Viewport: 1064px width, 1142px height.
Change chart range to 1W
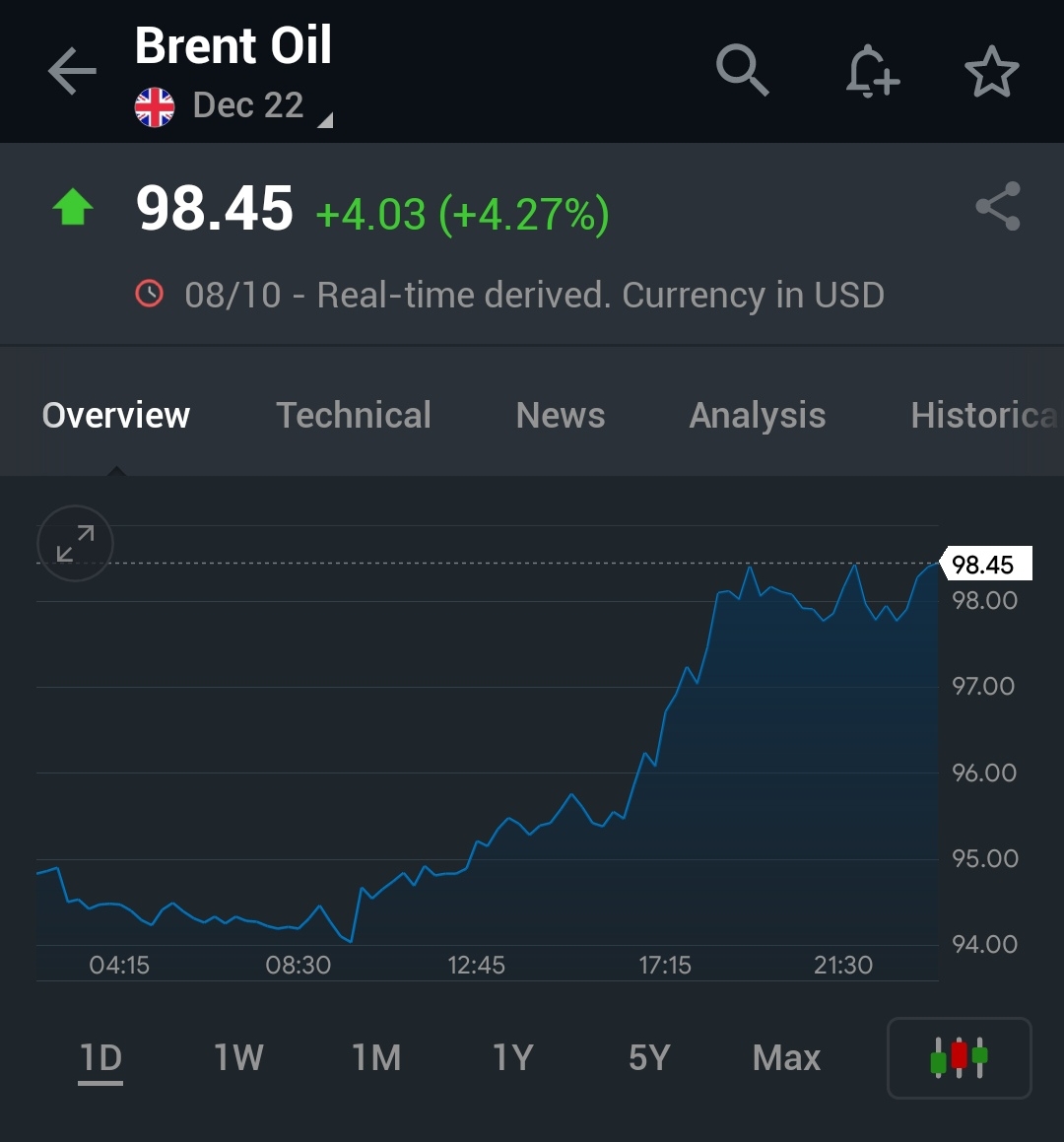[238, 1058]
